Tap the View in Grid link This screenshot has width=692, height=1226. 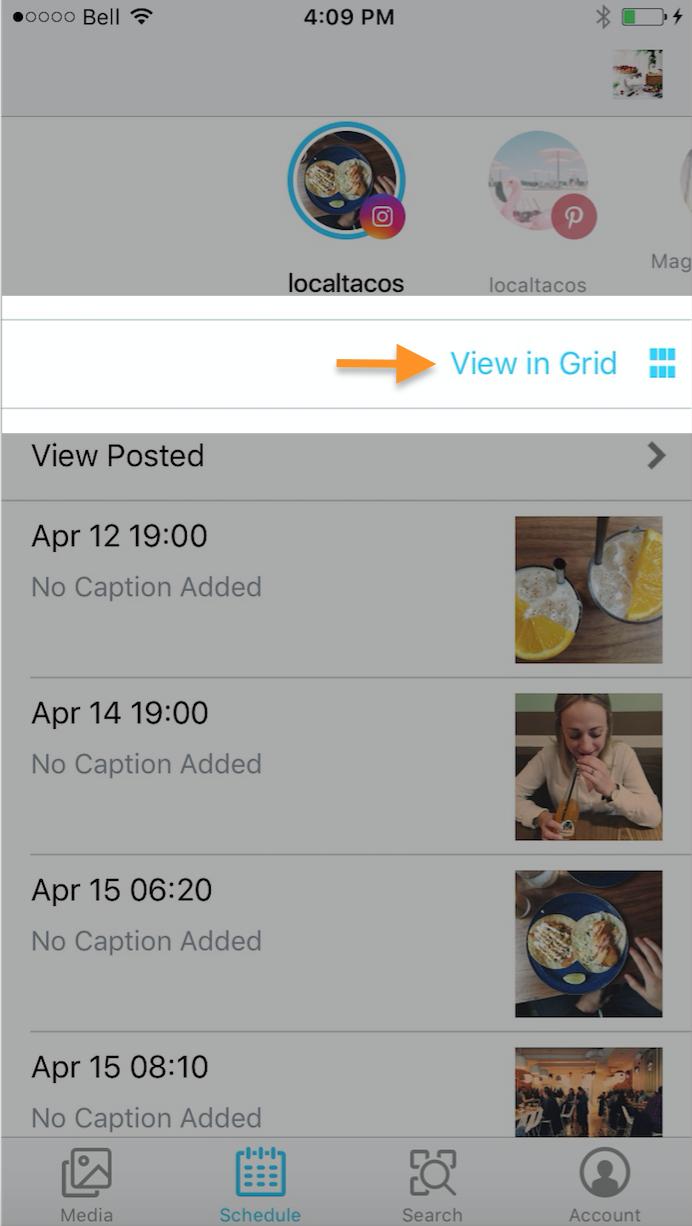coord(533,363)
